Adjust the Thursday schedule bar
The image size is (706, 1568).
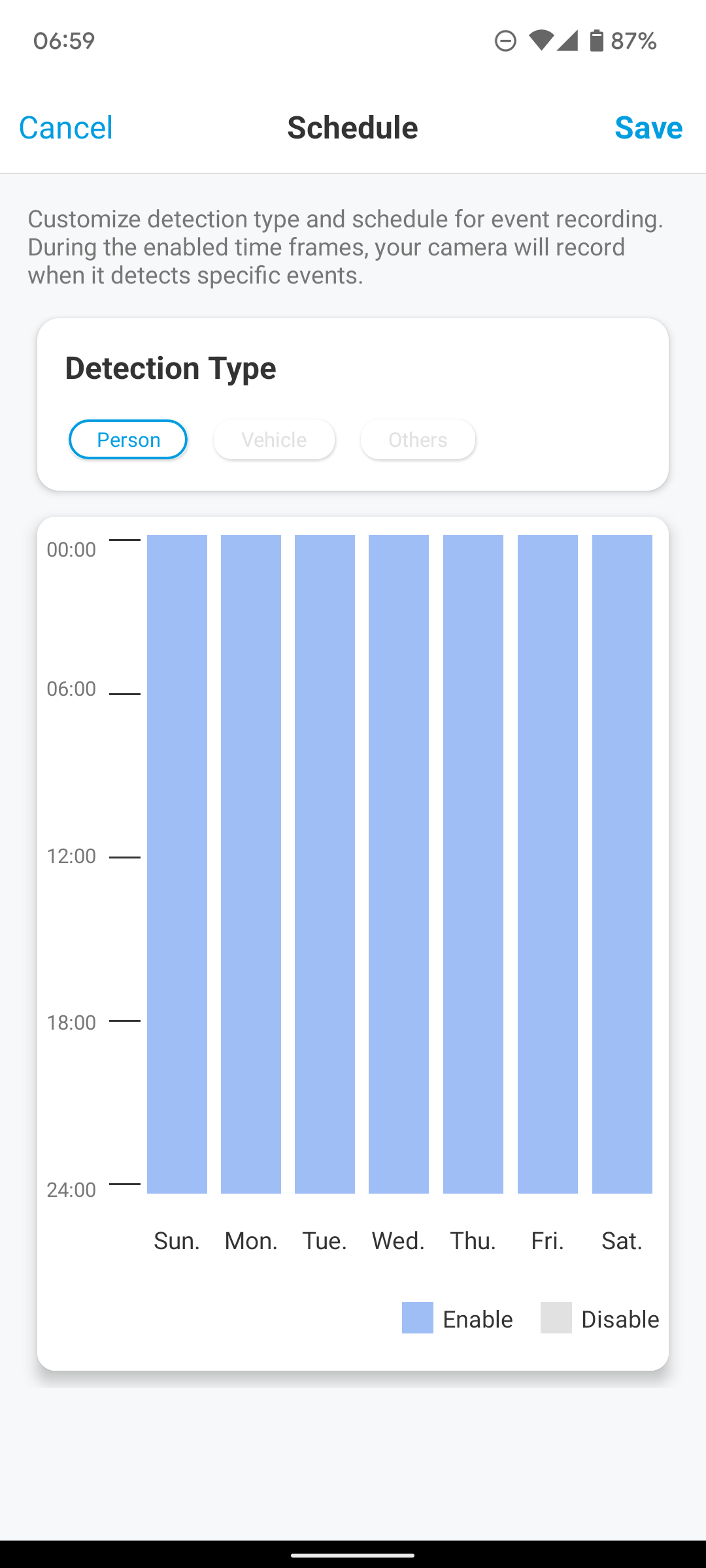[473, 864]
